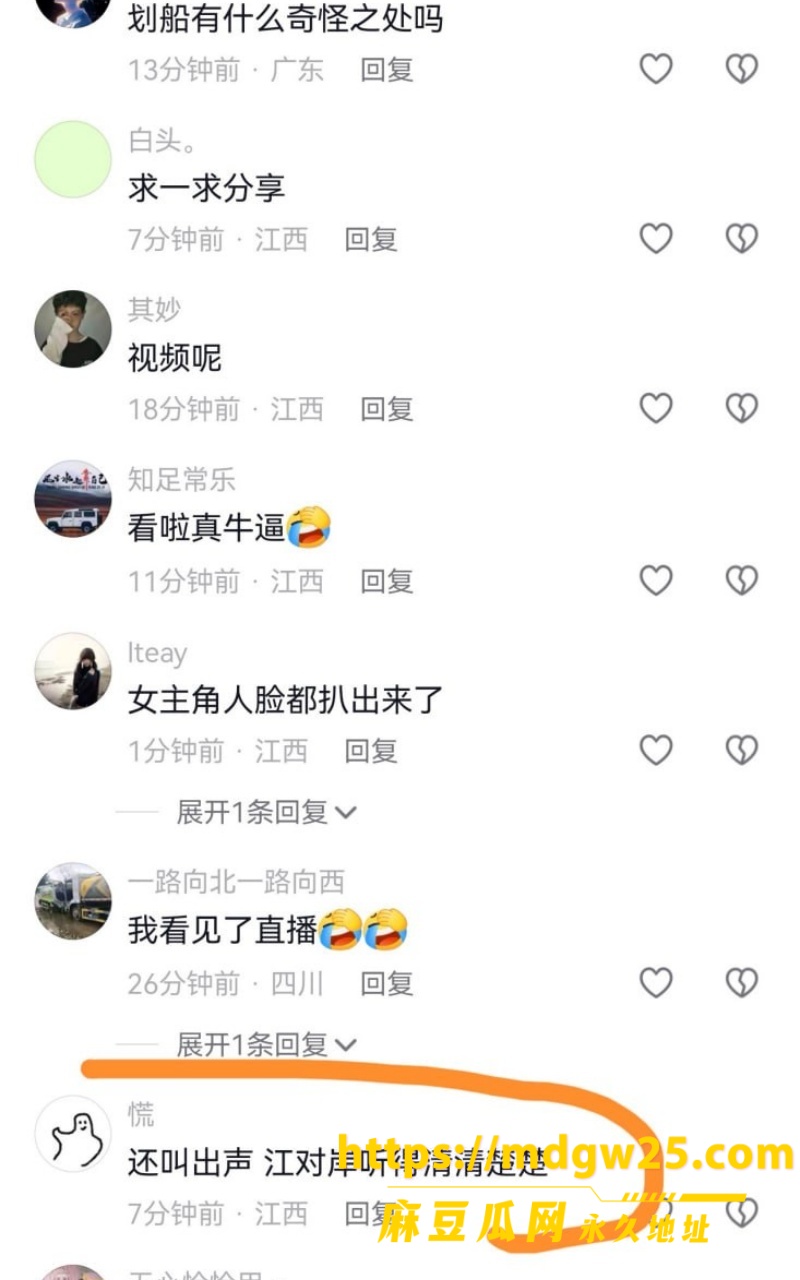800x1280 pixels.
Task: Like 一路向北一路向西's comment
Action: pos(656,983)
